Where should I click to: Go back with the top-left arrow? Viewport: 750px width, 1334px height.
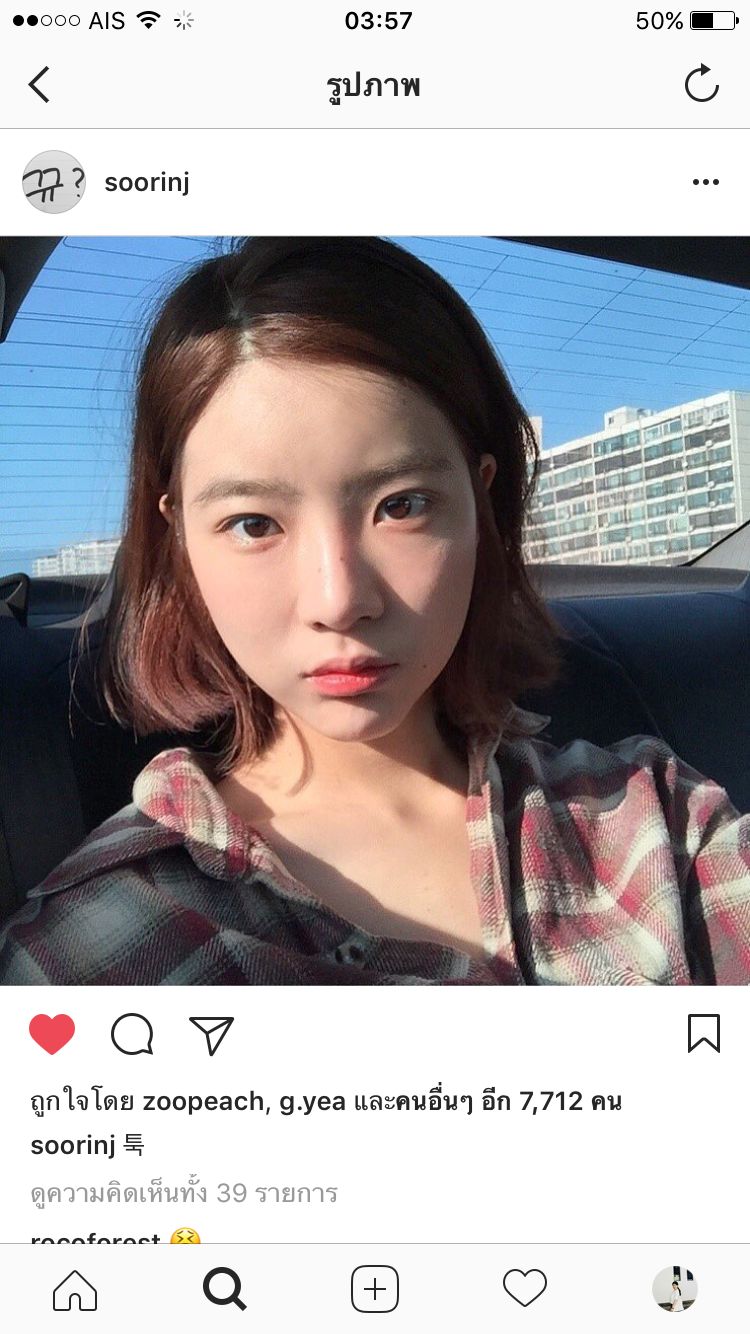(39, 85)
